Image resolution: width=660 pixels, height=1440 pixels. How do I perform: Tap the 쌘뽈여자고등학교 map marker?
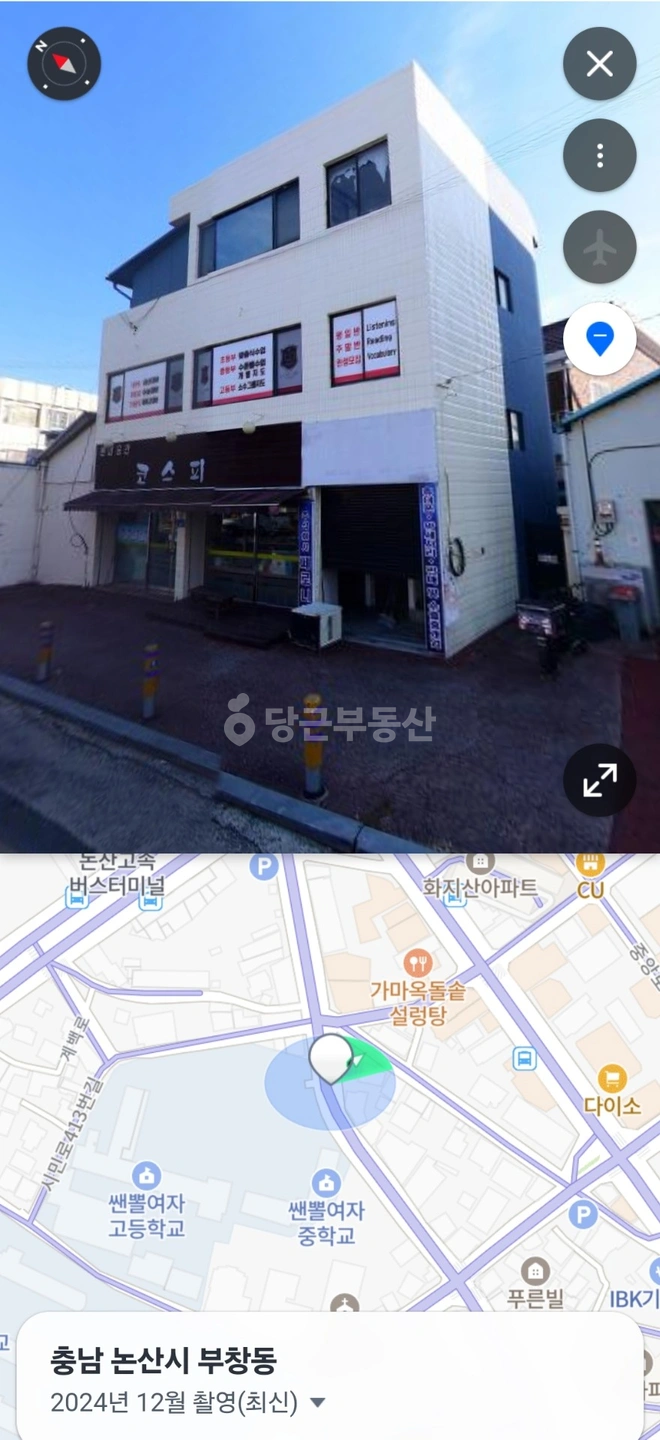[x=147, y=1200]
